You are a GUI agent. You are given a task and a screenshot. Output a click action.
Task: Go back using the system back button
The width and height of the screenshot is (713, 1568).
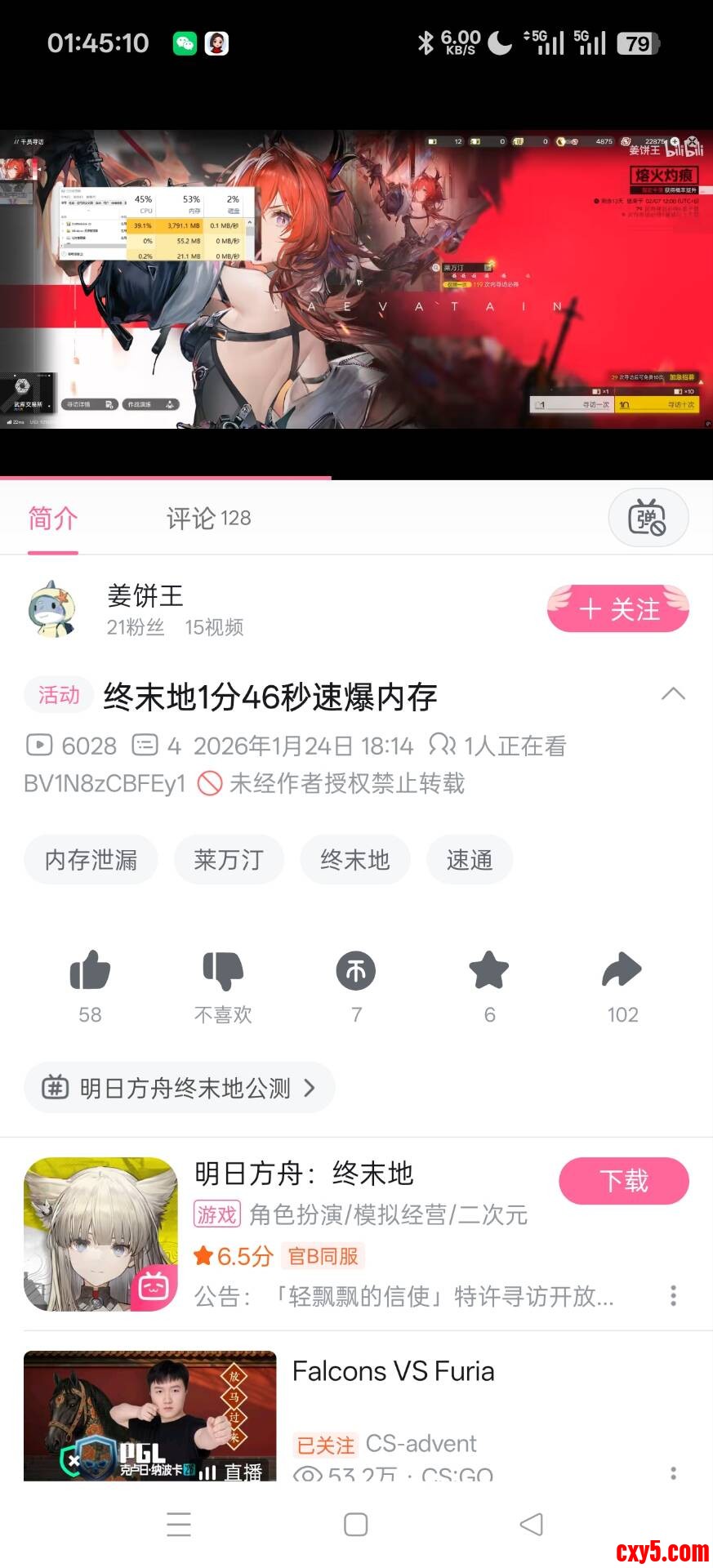pyautogui.click(x=532, y=1524)
